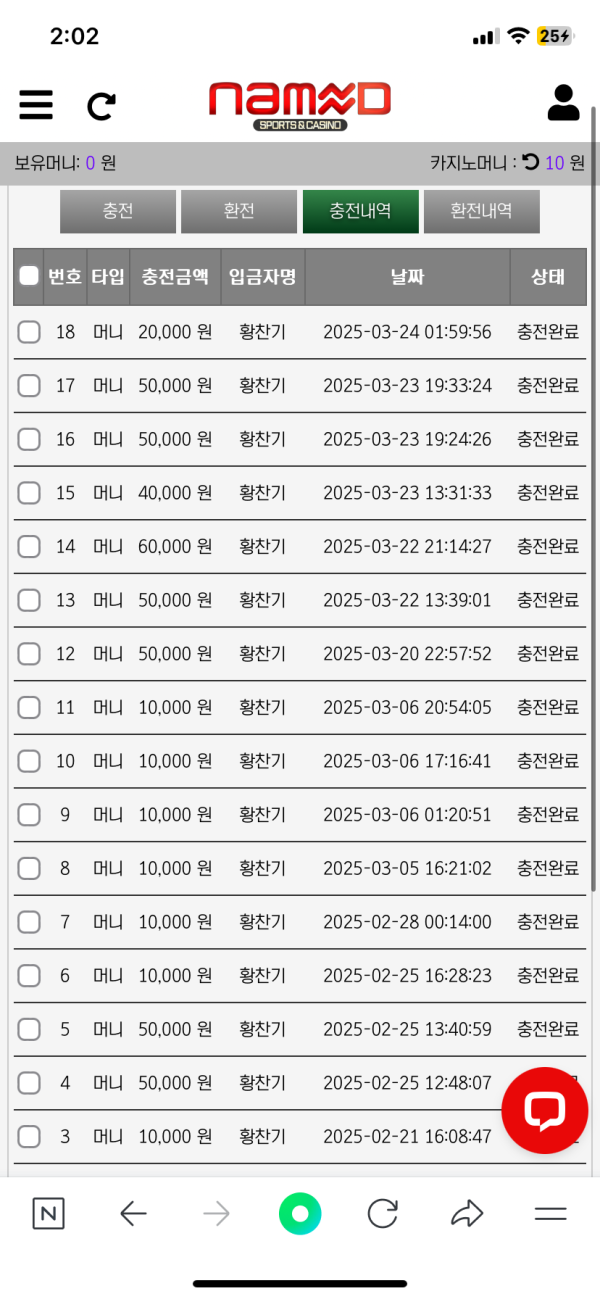This screenshot has height=1299, width=600.
Task: Switch to the 충전 tab
Action: (x=118, y=211)
